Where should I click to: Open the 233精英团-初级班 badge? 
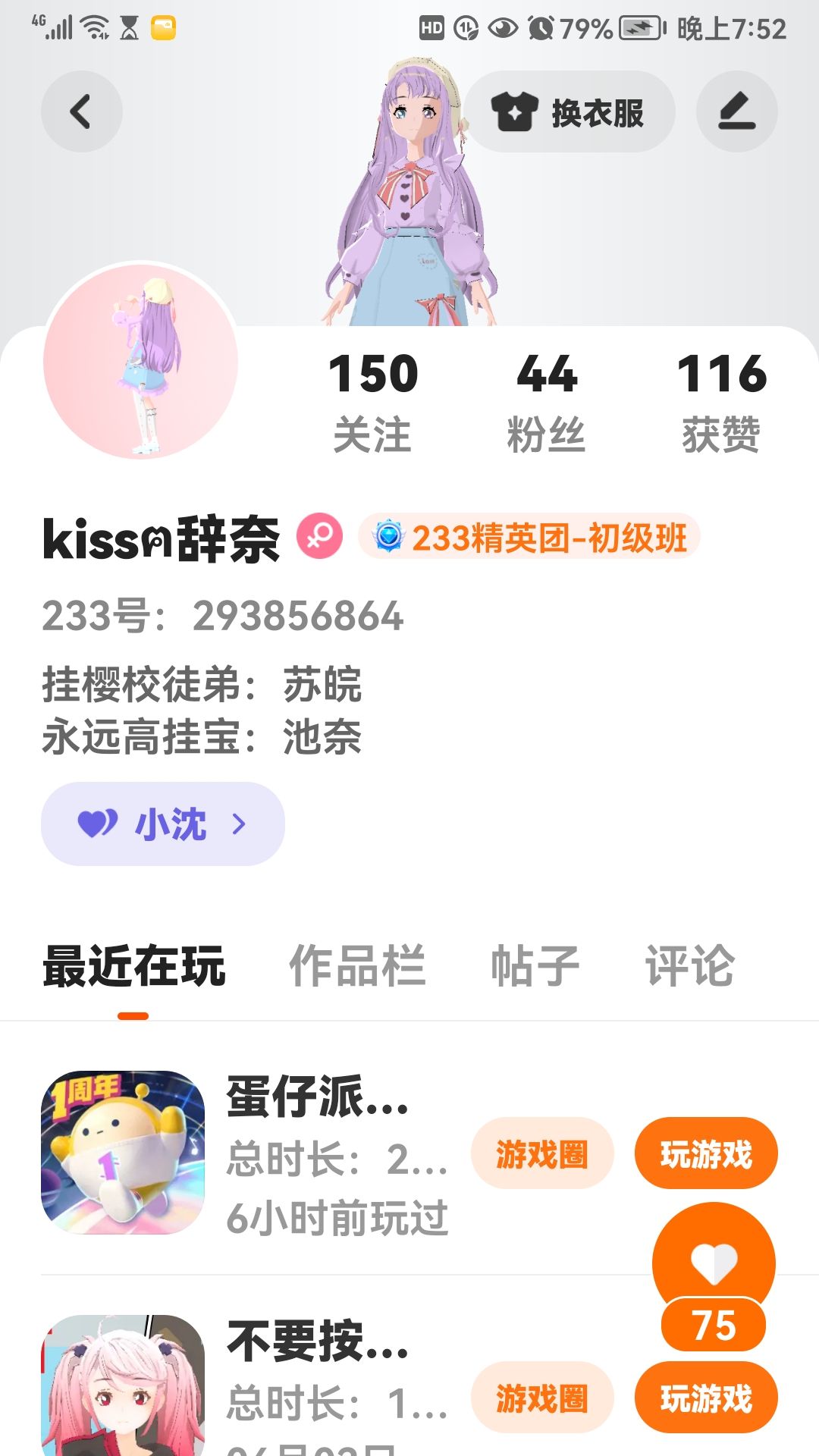[529, 537]
